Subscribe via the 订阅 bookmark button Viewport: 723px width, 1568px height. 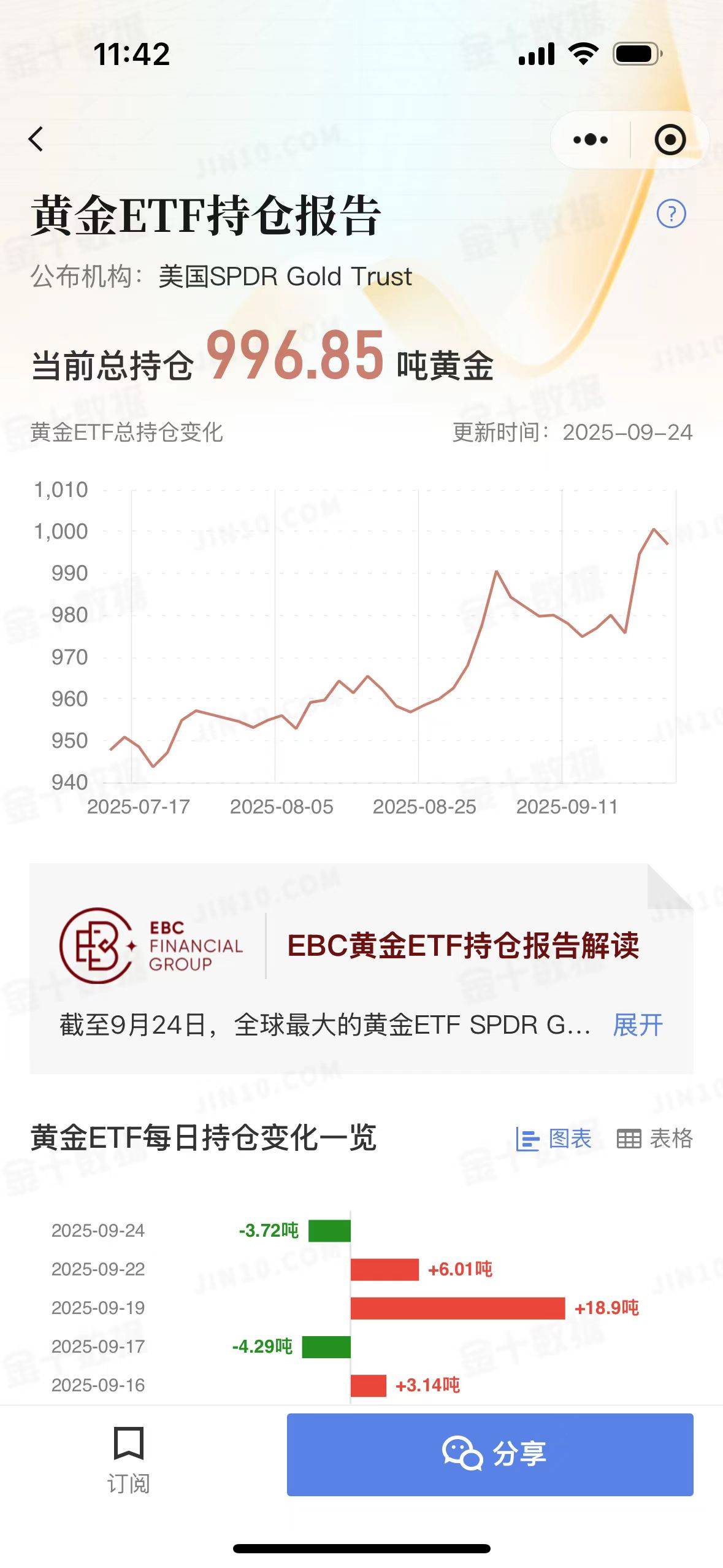129,1459
